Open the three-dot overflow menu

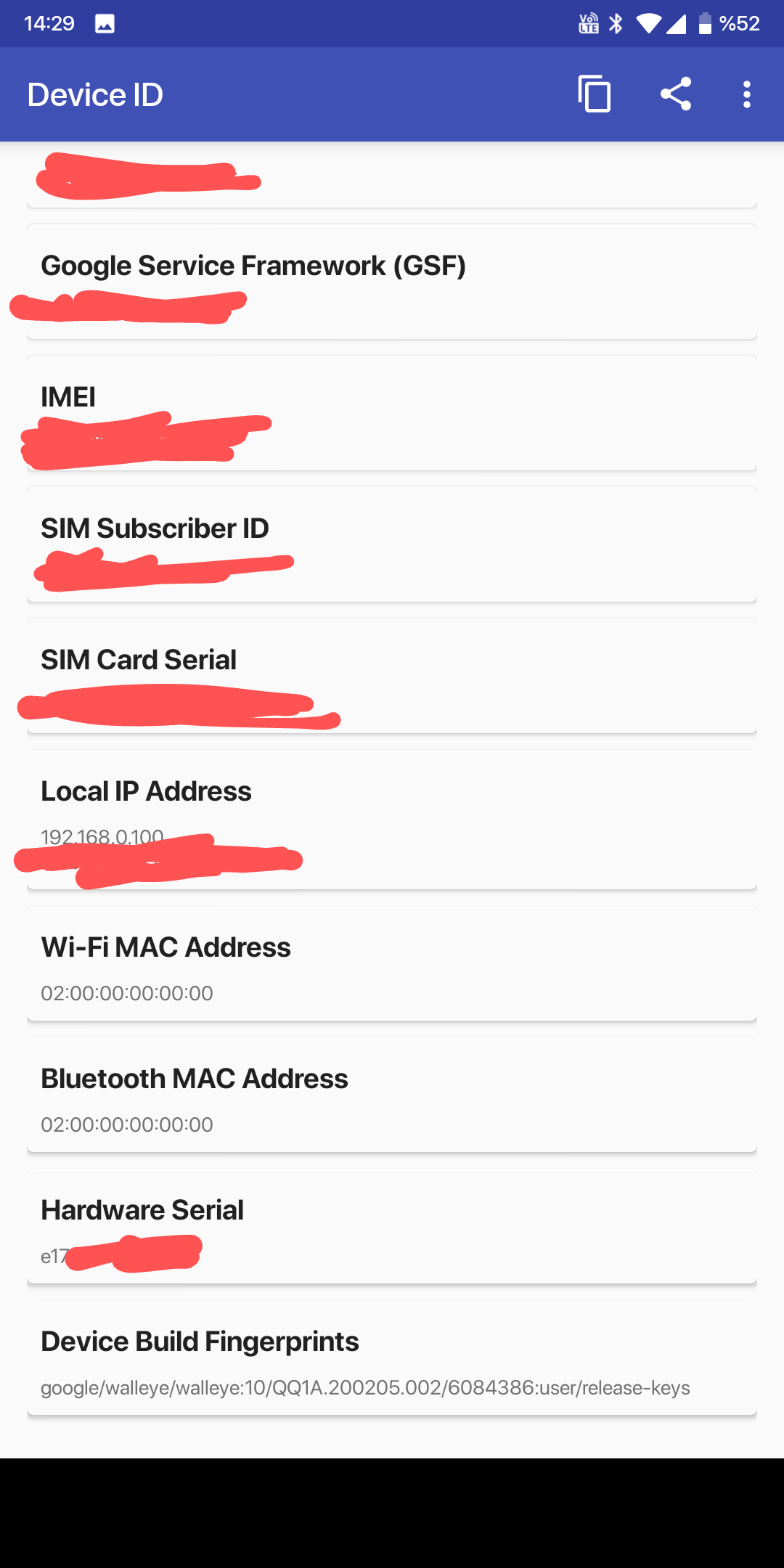(746, 94)
